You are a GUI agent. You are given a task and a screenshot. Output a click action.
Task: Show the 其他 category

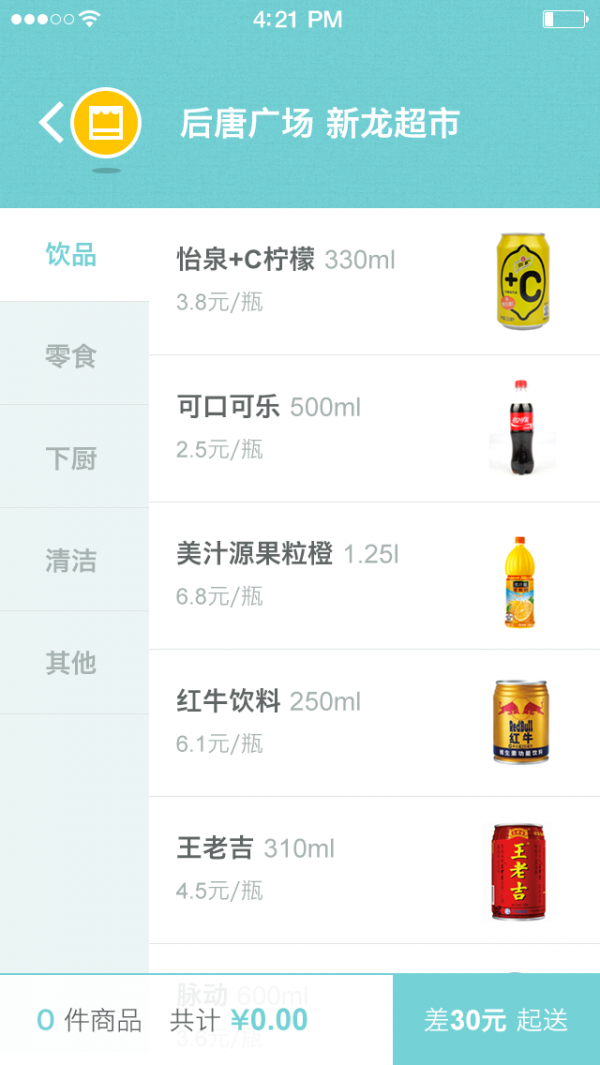click(x=72, y=663)
